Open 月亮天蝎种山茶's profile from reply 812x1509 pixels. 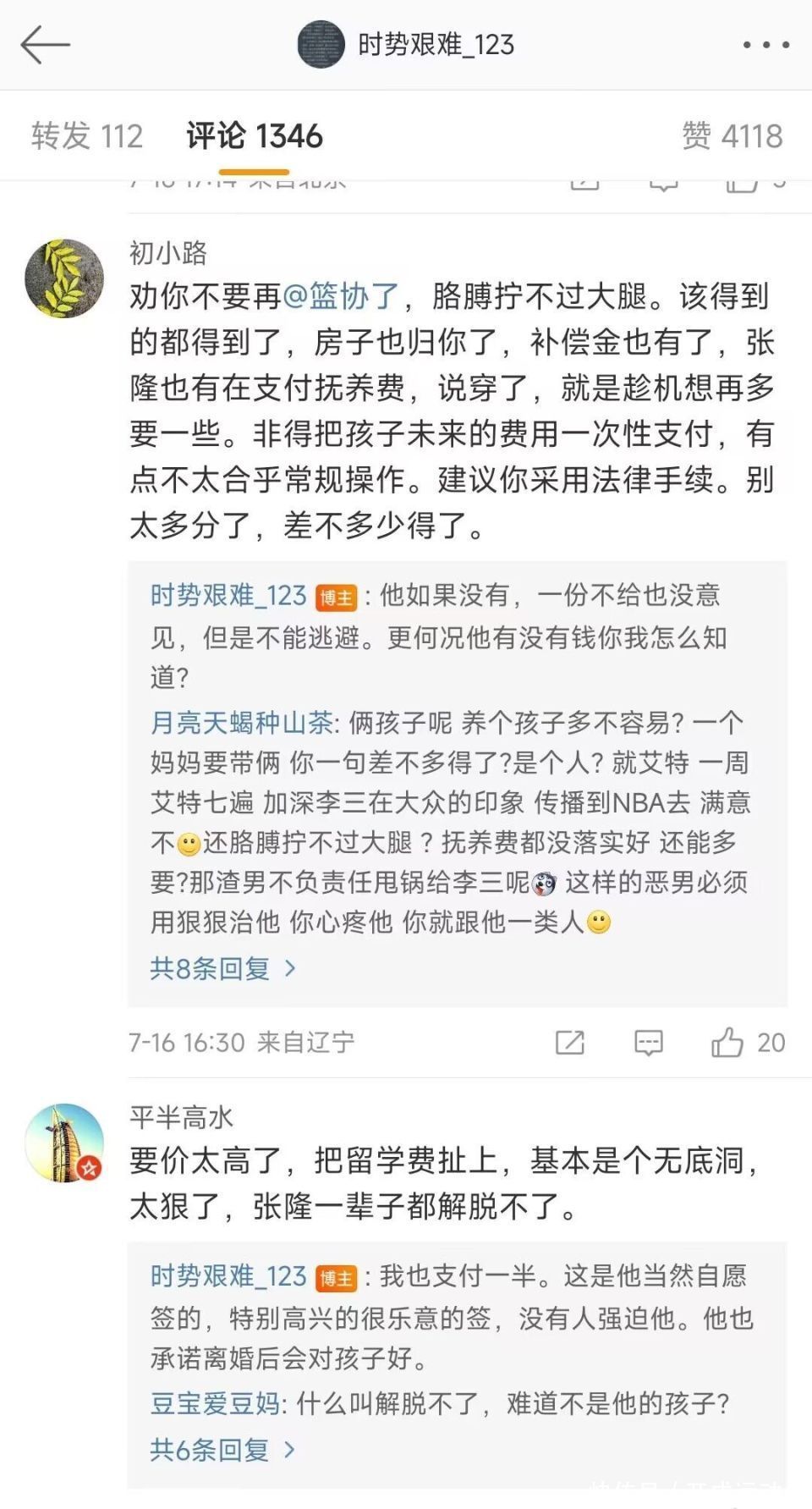pyautogui.click(x=242, y=723)
